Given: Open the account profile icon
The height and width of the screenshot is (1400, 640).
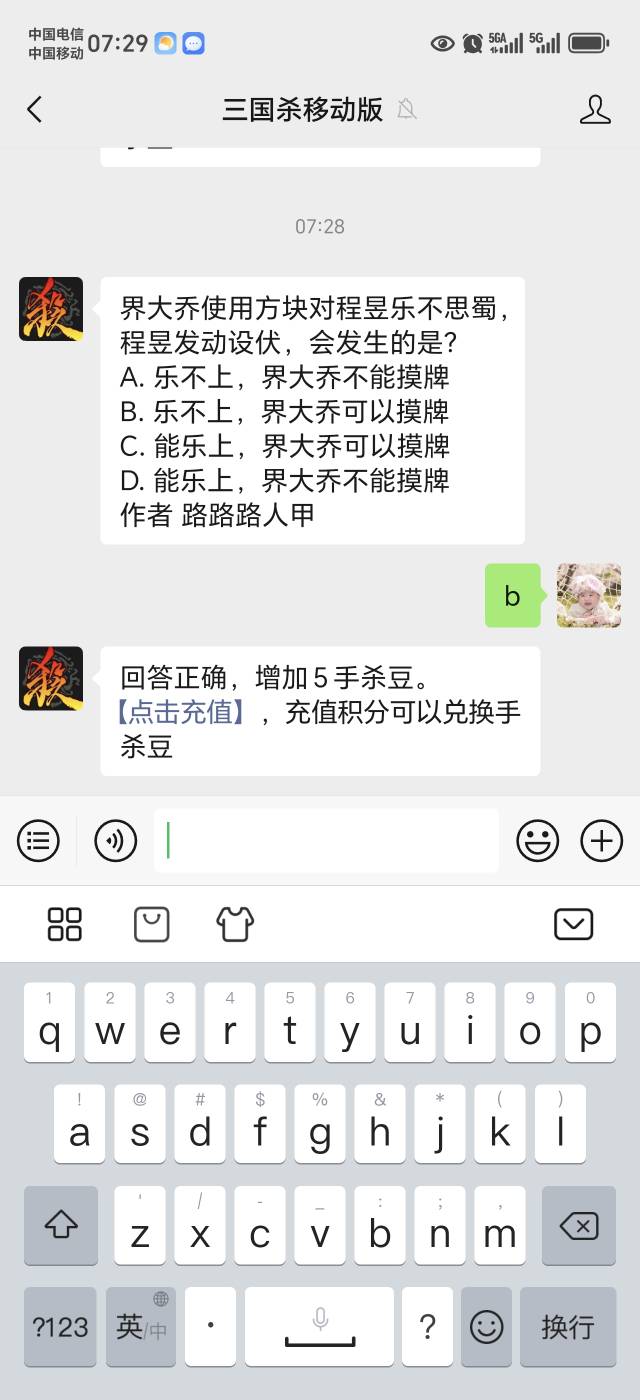Looking at the screenshot, I should tap(595, 110).
